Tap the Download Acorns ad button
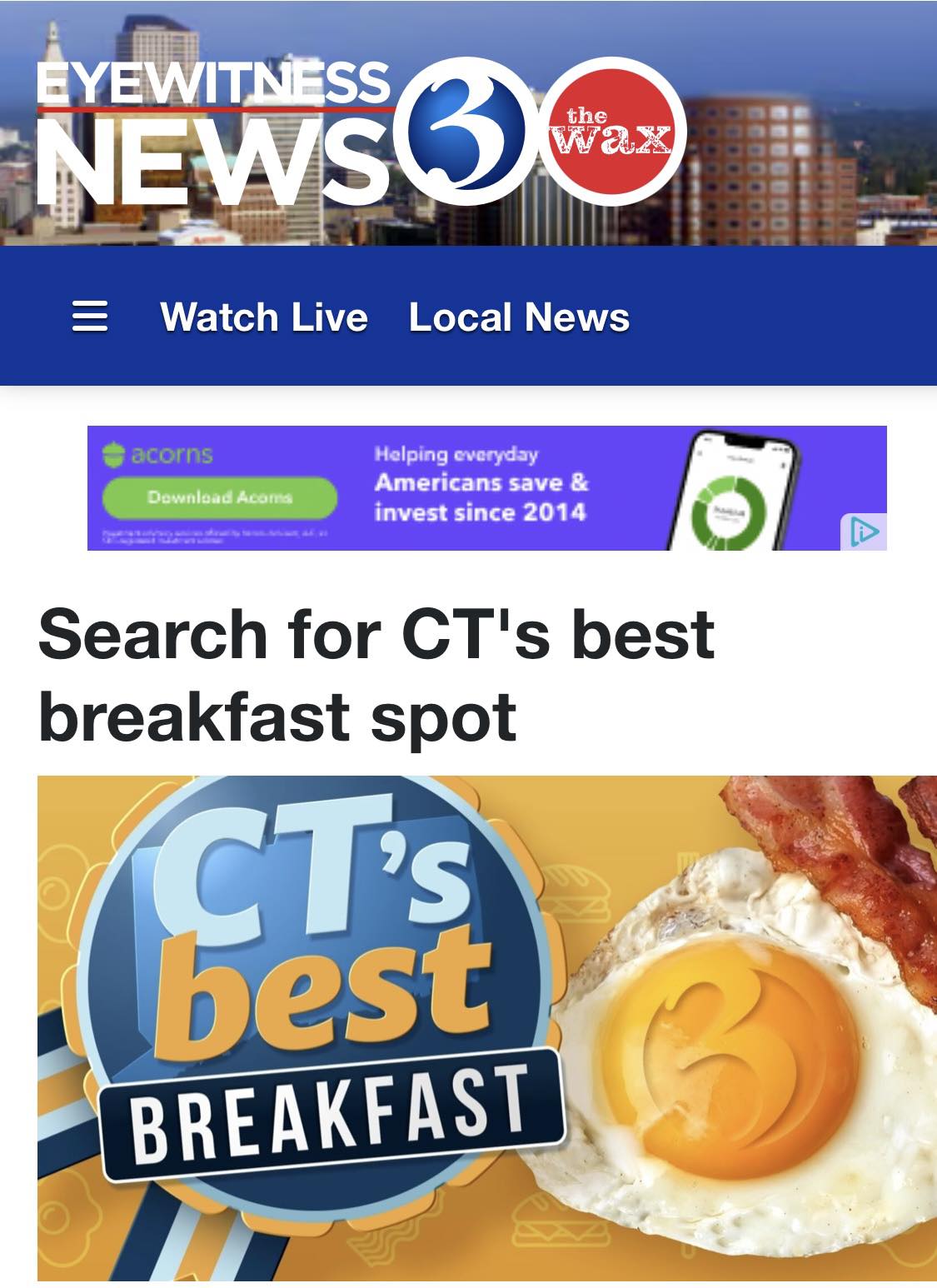The height and width of the screenshot is (1288, 937). (x=220, y=497)
